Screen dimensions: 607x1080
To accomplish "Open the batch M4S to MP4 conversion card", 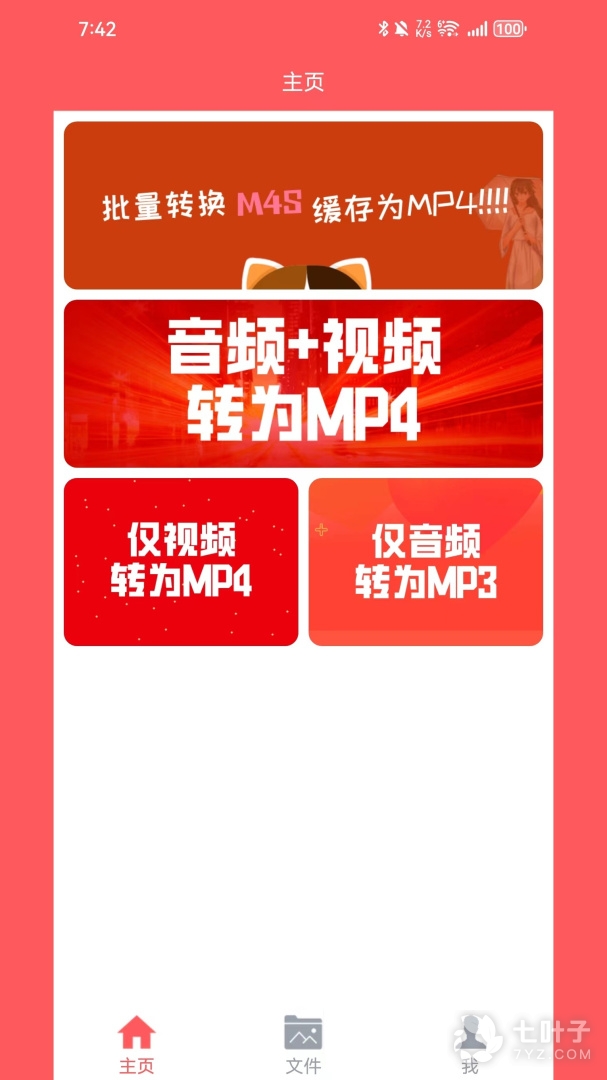I will point(303,205).
